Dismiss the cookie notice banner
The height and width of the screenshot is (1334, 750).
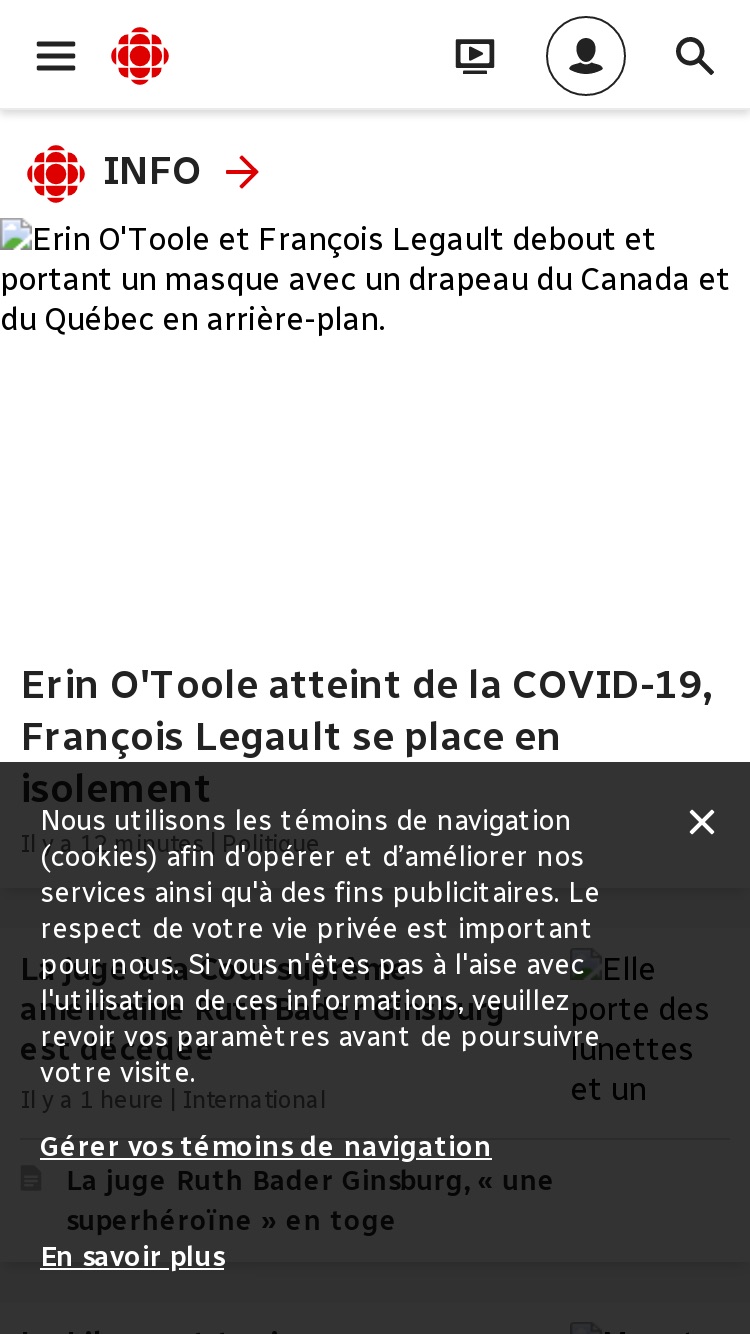pos(702,822)
